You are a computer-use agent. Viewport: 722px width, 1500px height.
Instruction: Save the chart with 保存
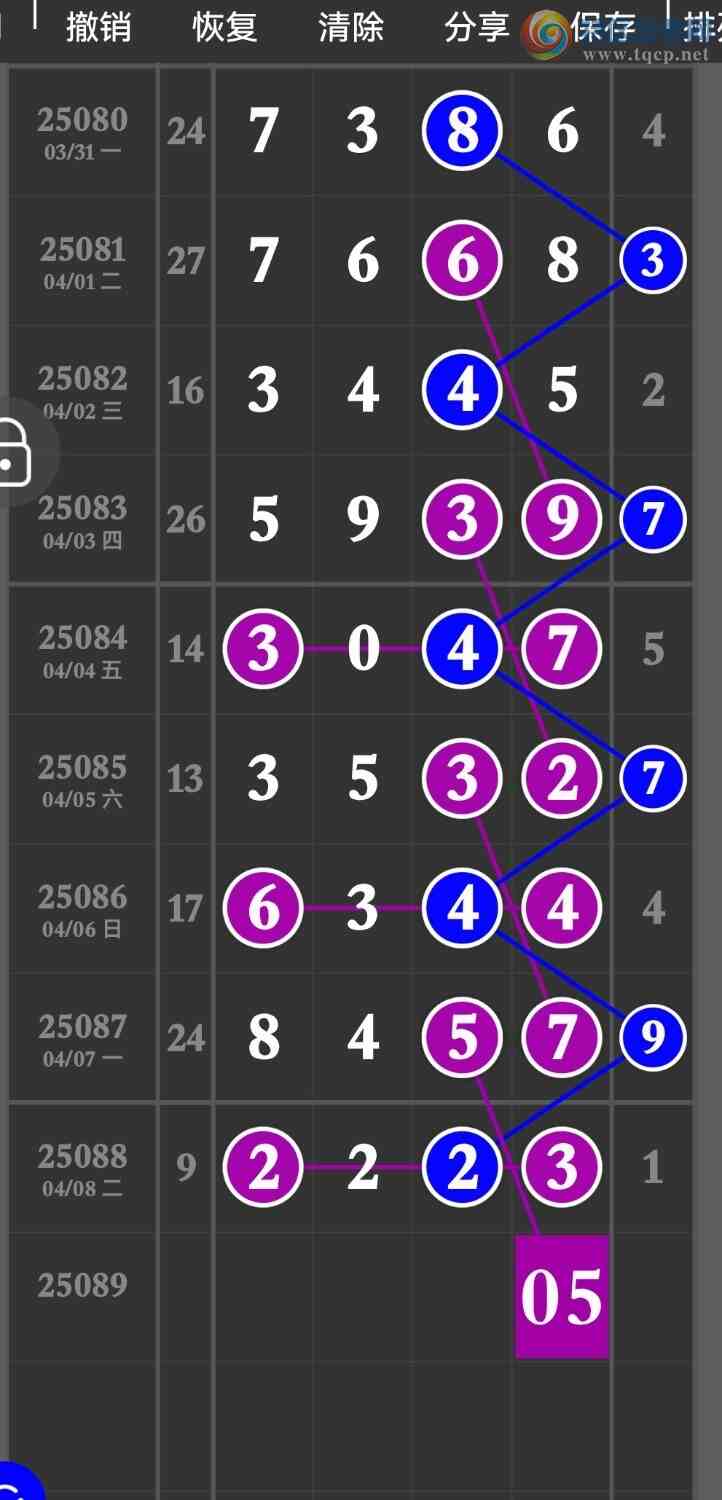603,27
